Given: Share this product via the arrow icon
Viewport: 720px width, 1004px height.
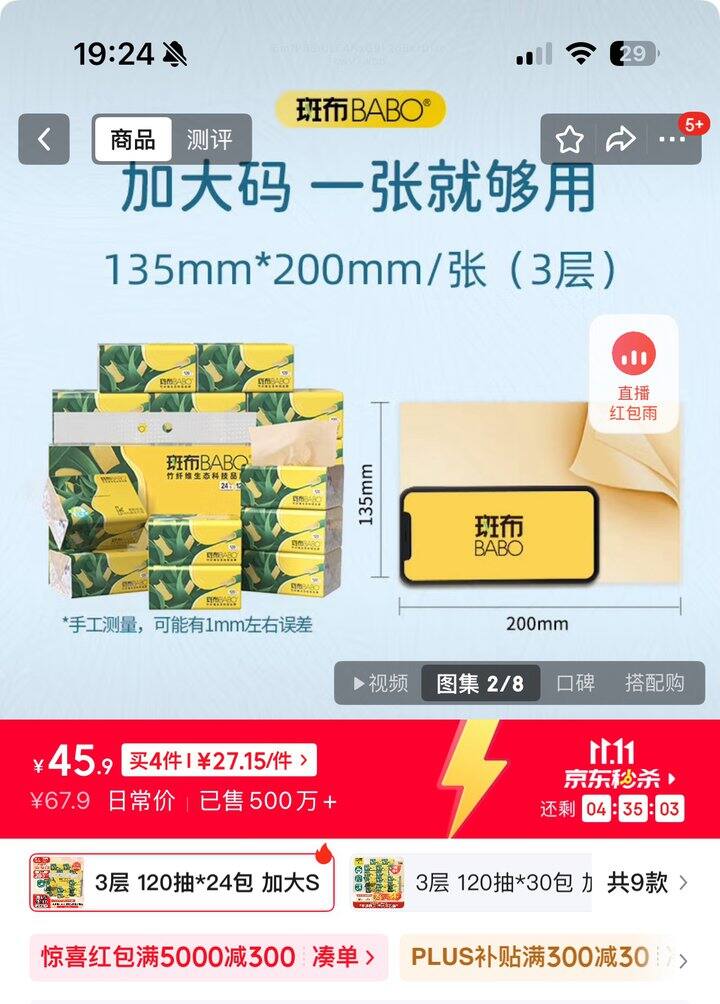Looking at the screenshot, I should pos(620,139).
